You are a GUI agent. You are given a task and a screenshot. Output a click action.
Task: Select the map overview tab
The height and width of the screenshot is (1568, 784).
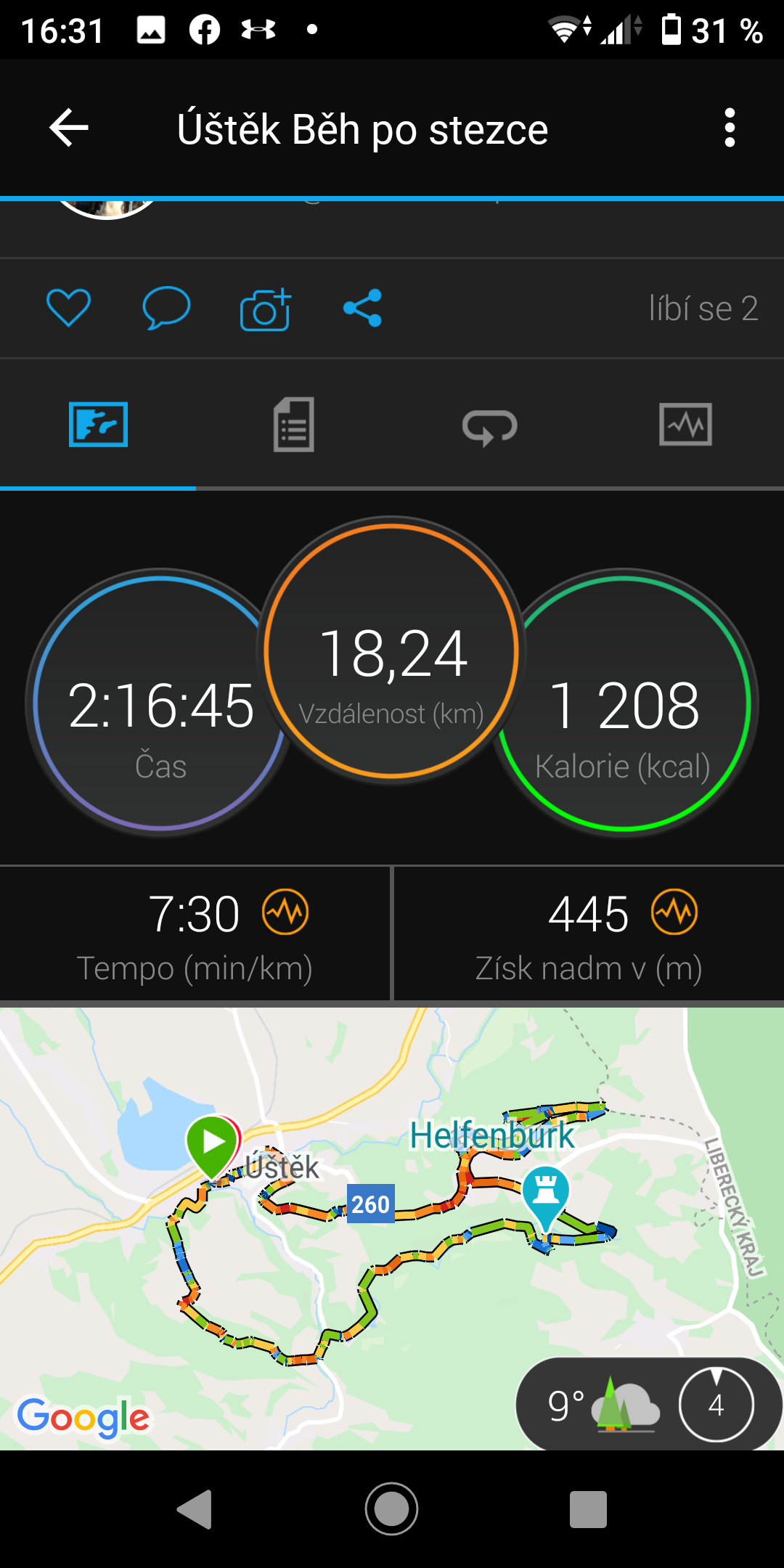pos(98,425)
